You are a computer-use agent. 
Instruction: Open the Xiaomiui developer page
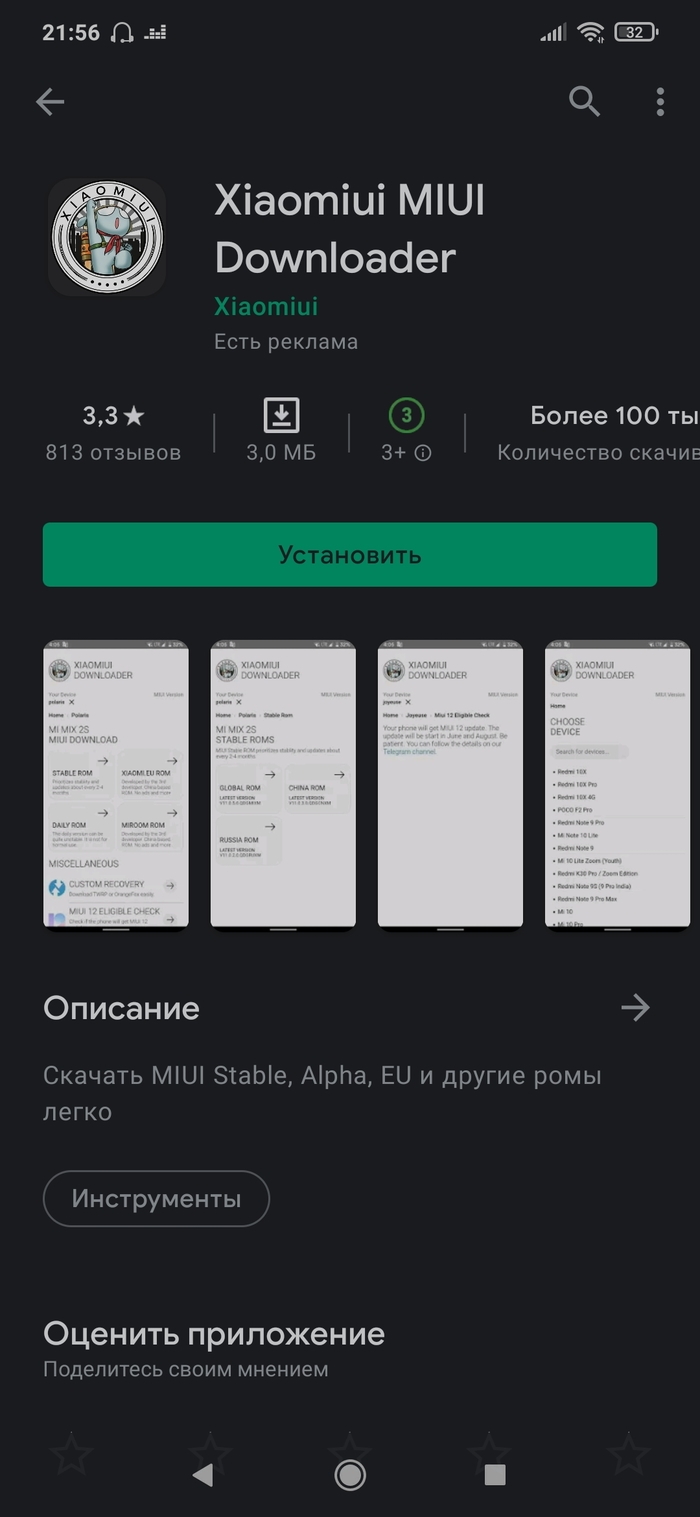266,306
